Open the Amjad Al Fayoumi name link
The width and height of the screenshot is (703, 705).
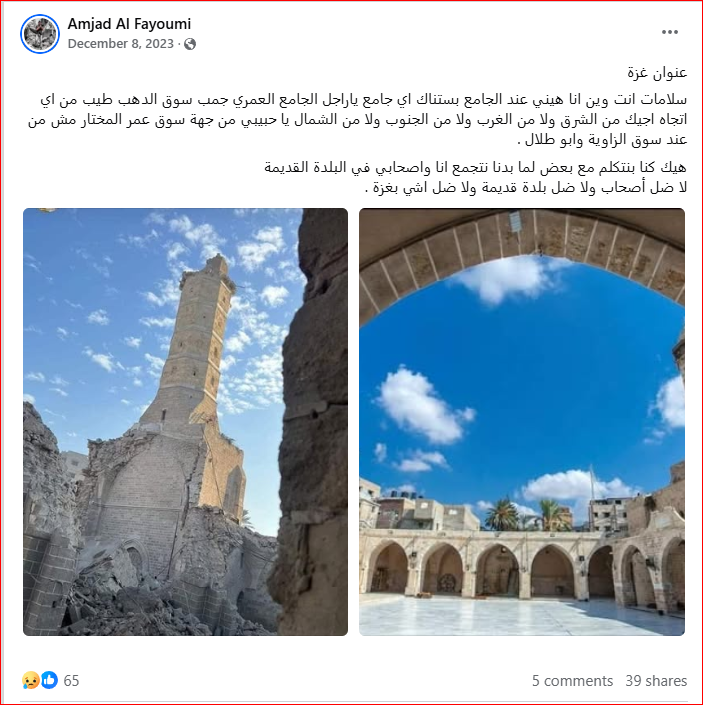point(128,23)
